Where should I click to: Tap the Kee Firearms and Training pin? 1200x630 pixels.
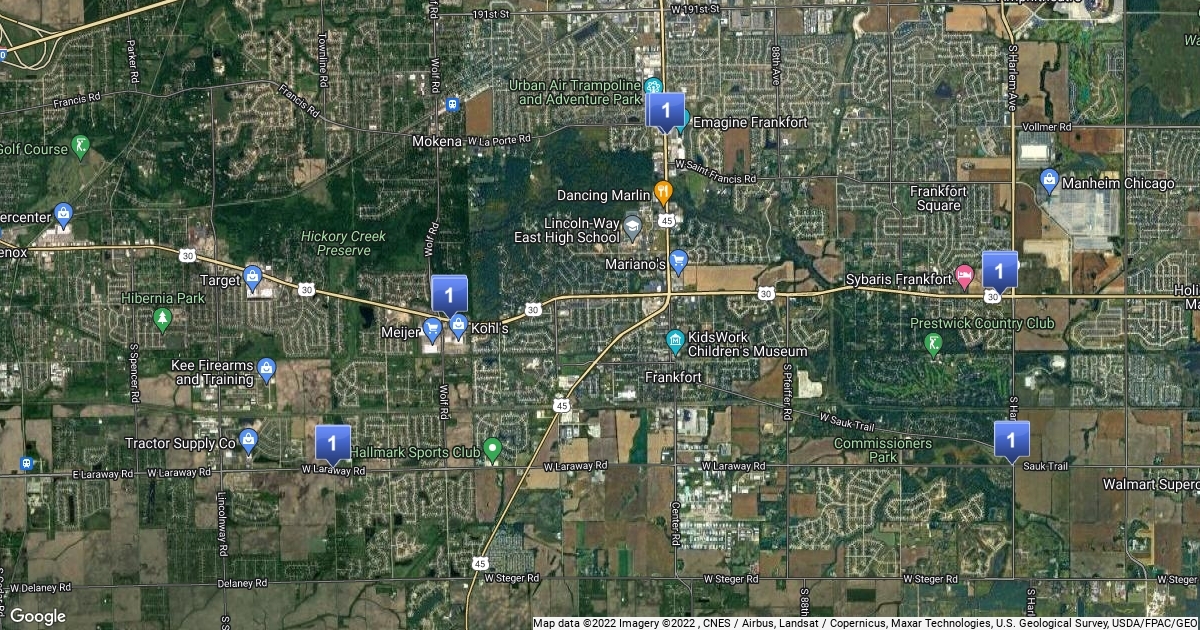click(266, 370)
